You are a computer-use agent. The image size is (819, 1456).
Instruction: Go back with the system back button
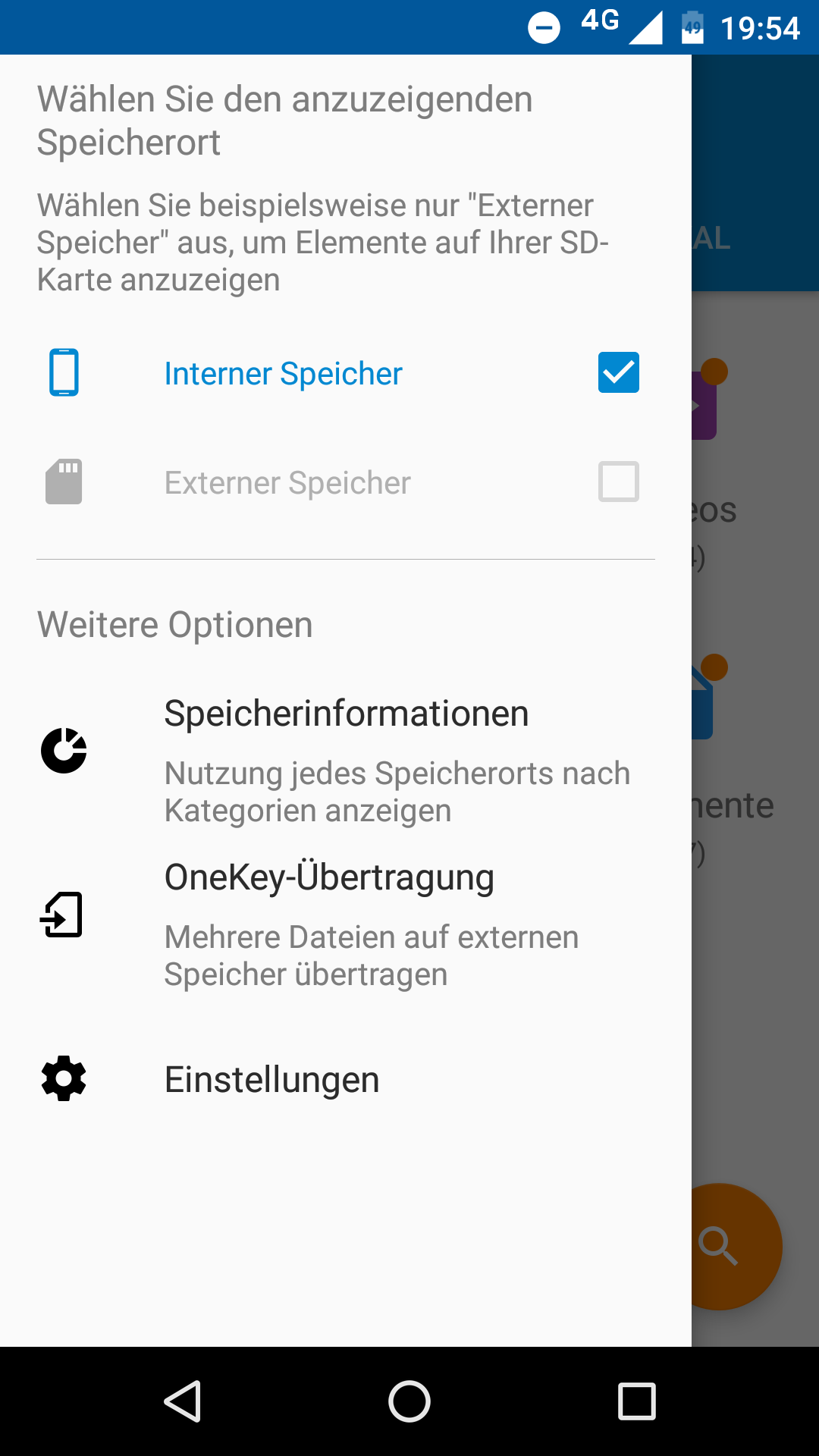[183, 1401]
